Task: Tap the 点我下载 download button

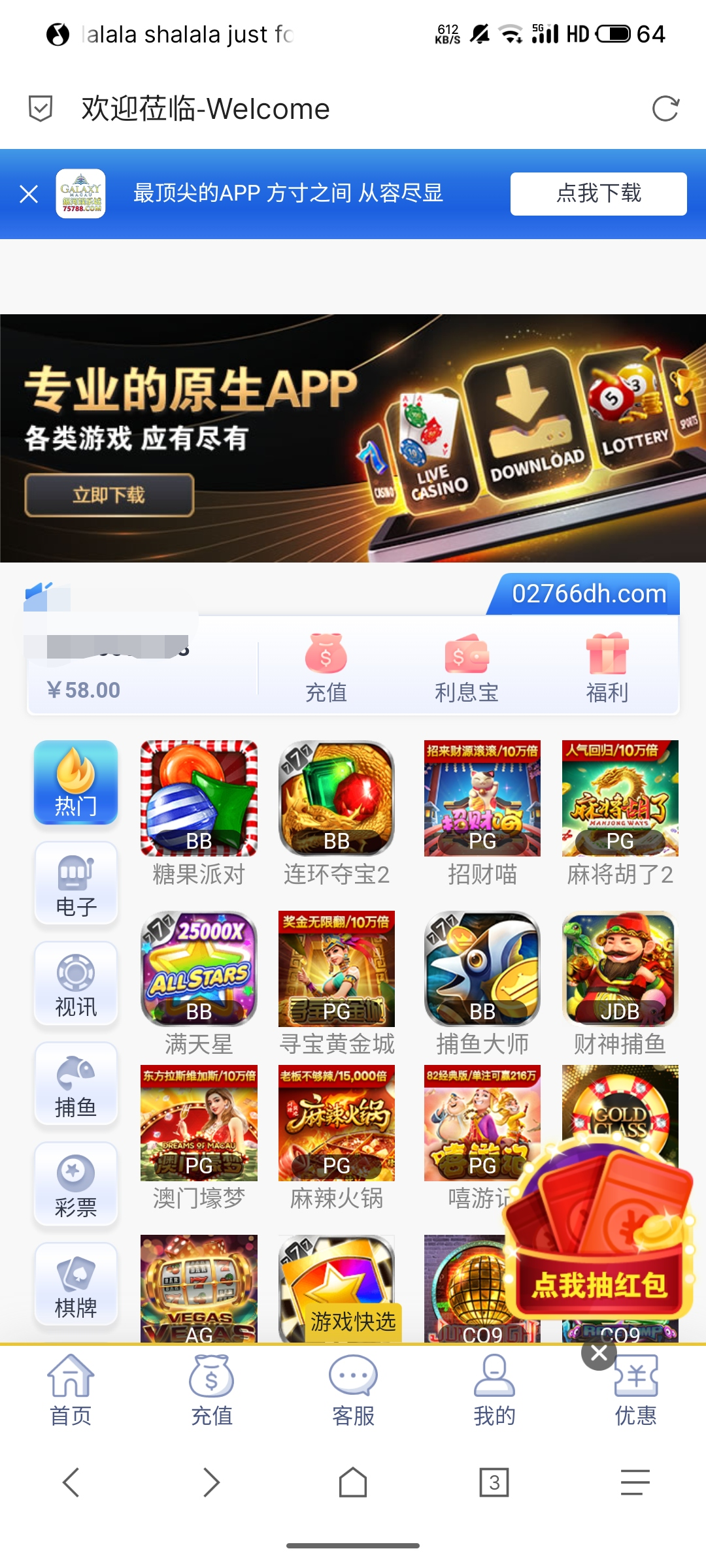Action: [598, 194]
